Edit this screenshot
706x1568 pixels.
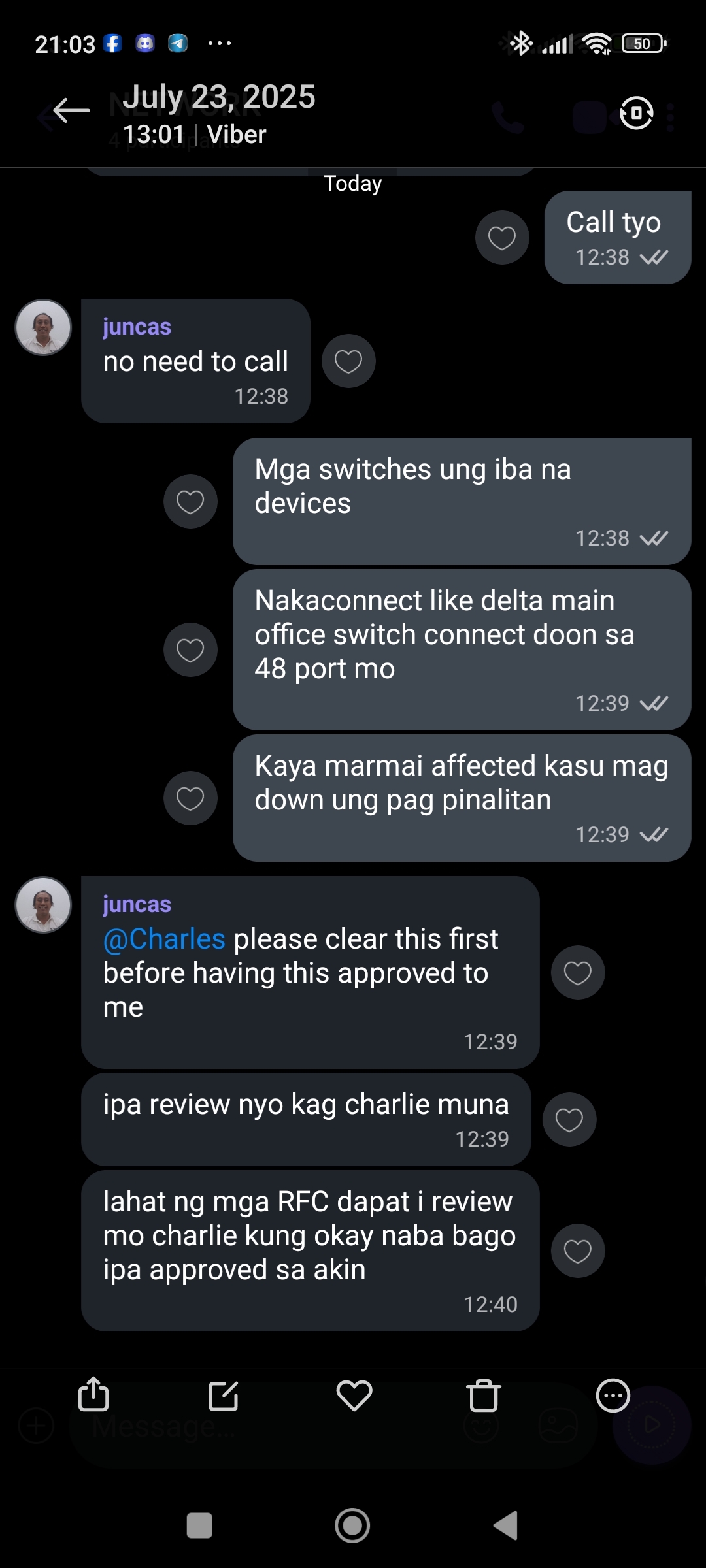pyautogui.click(x=223, y=1396)
